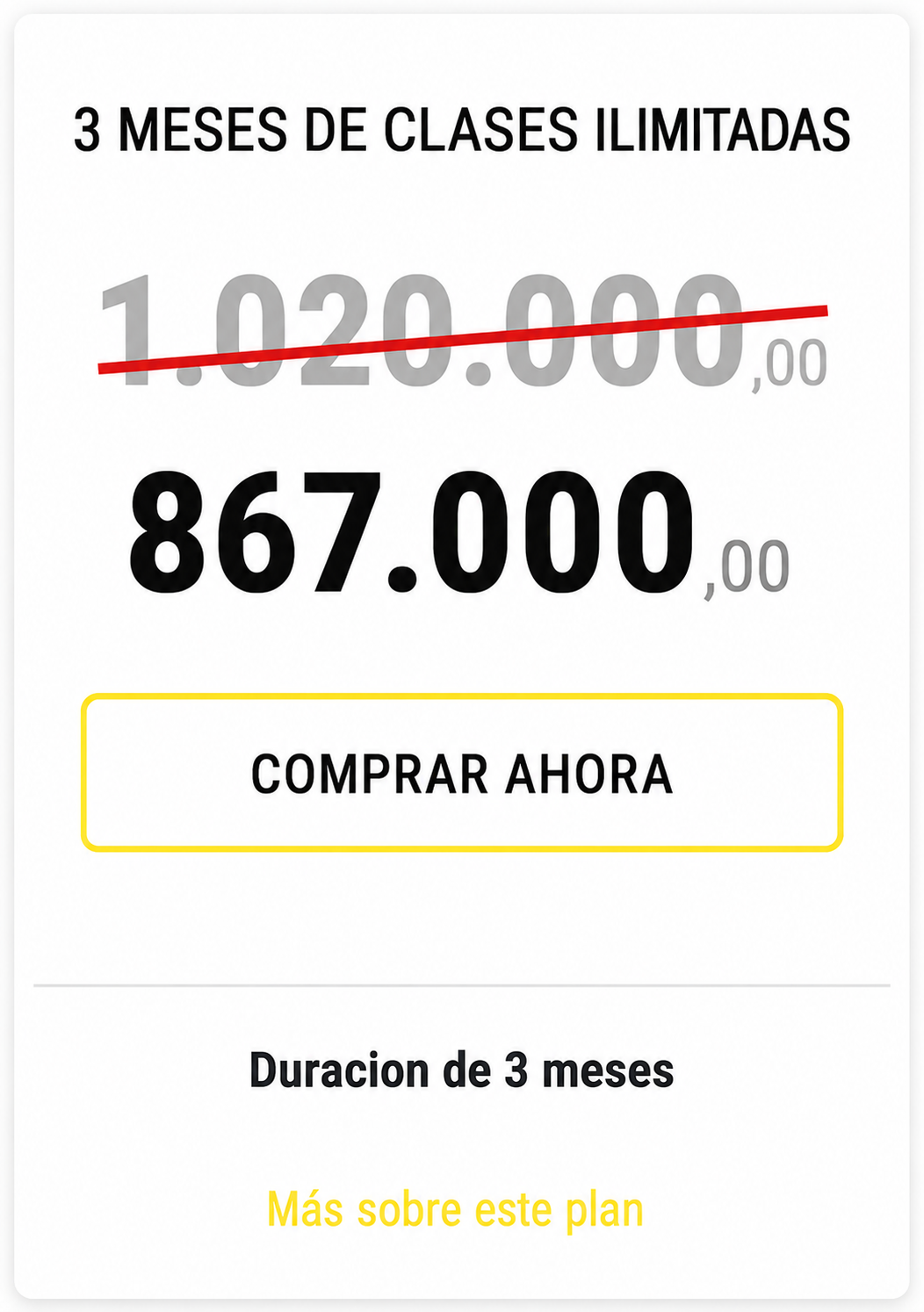
Task: Tap the COMPRAR AHORA button
Action: pos(462,773)
